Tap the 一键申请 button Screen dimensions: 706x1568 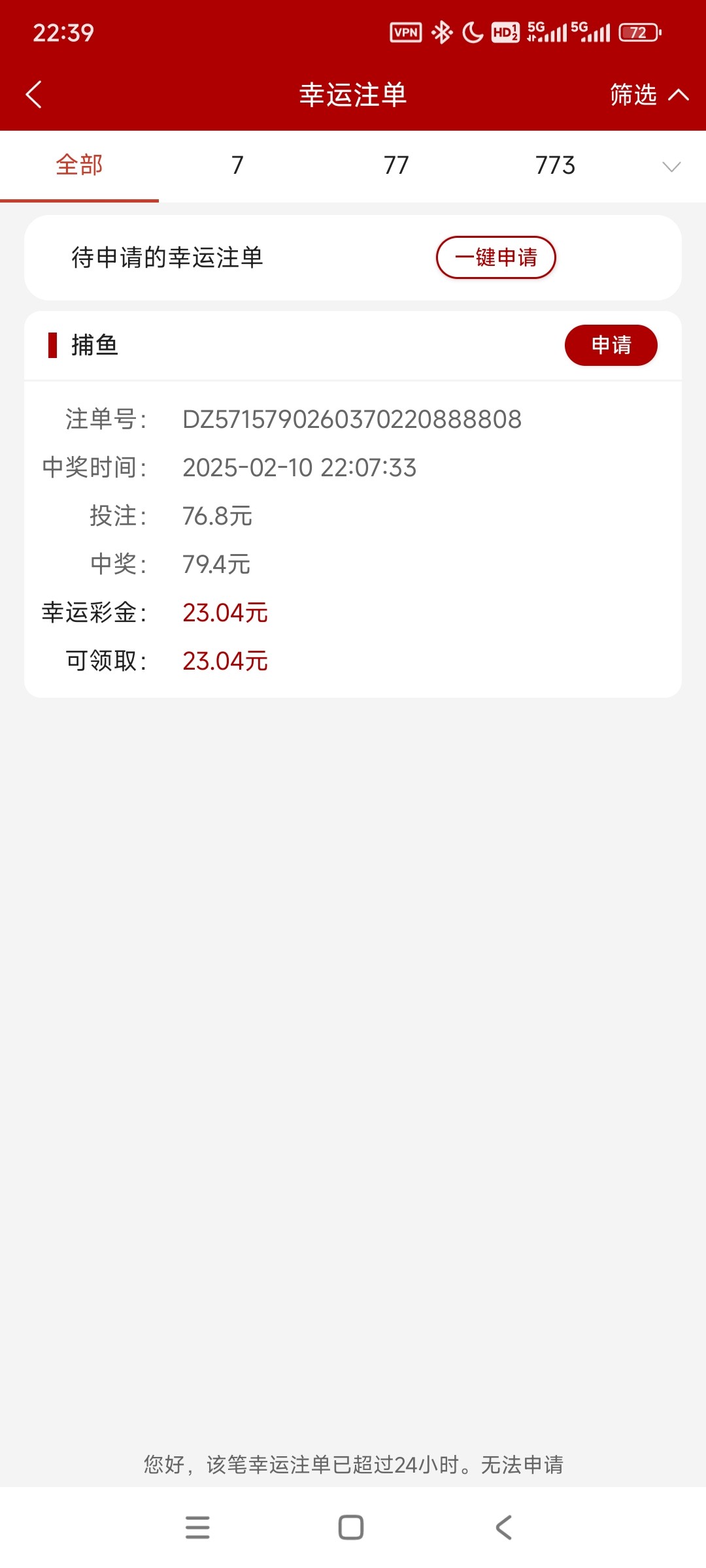coord(496,257)
